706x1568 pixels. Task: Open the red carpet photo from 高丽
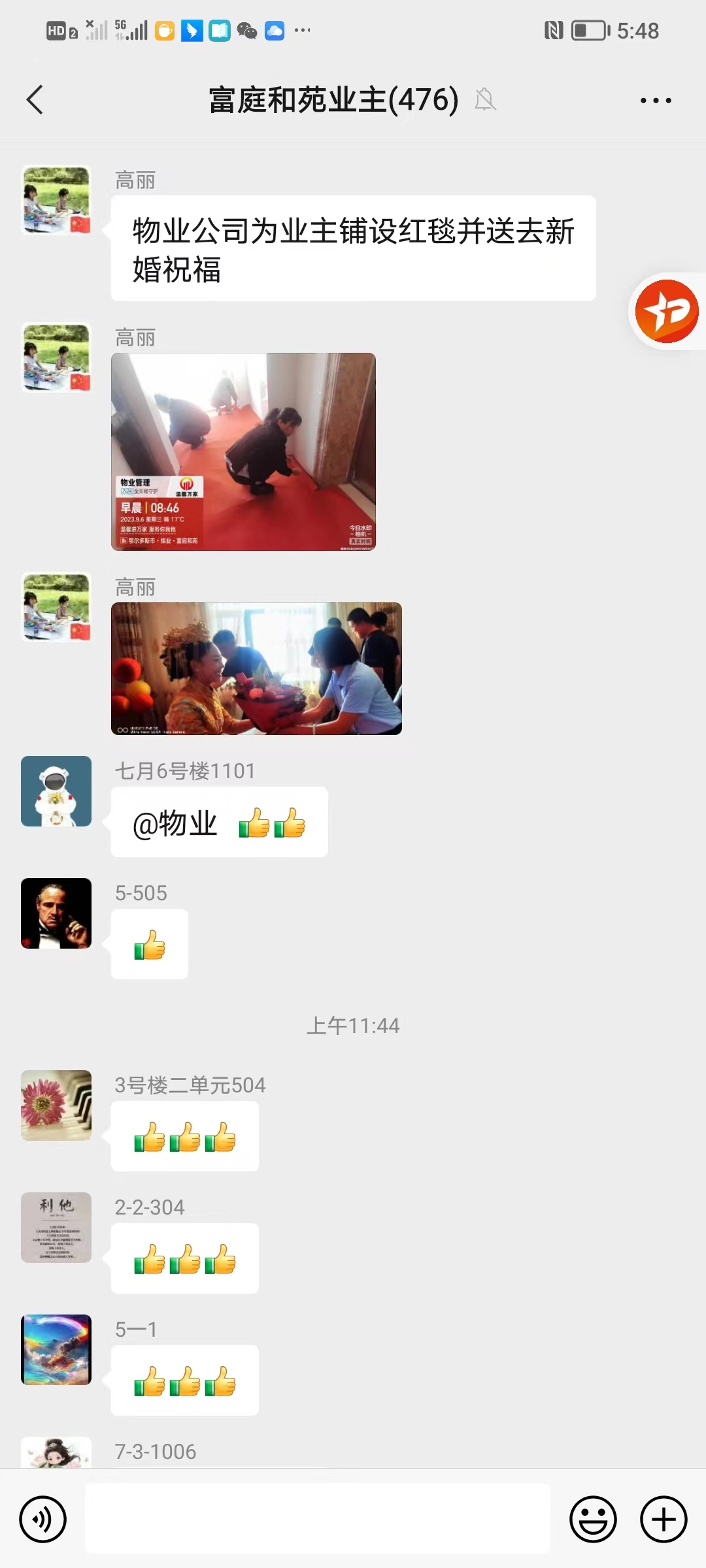[243, 451]
